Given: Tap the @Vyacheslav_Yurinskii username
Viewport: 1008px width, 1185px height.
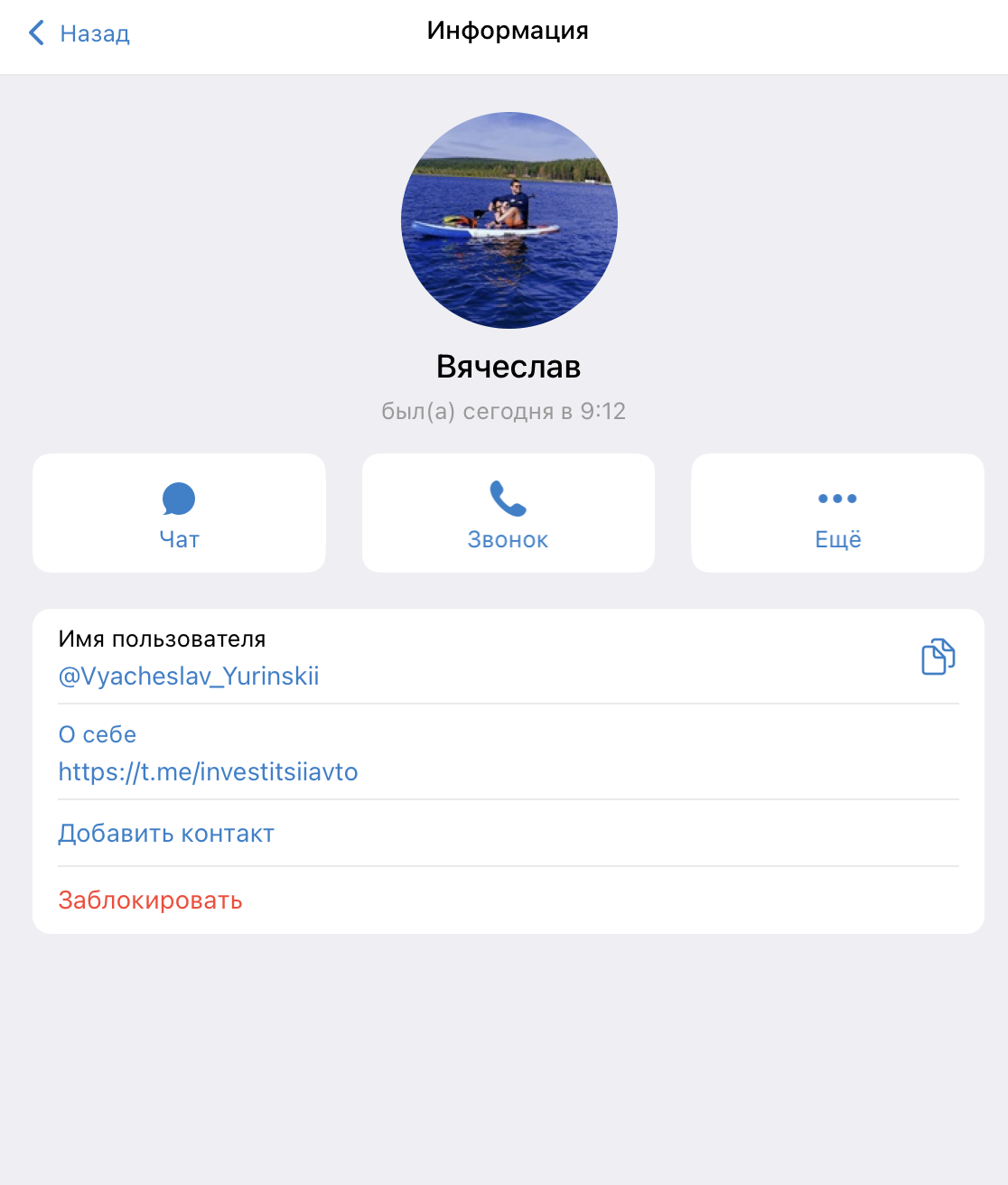Looking at the screenshot, I should (x=189, y=676).
